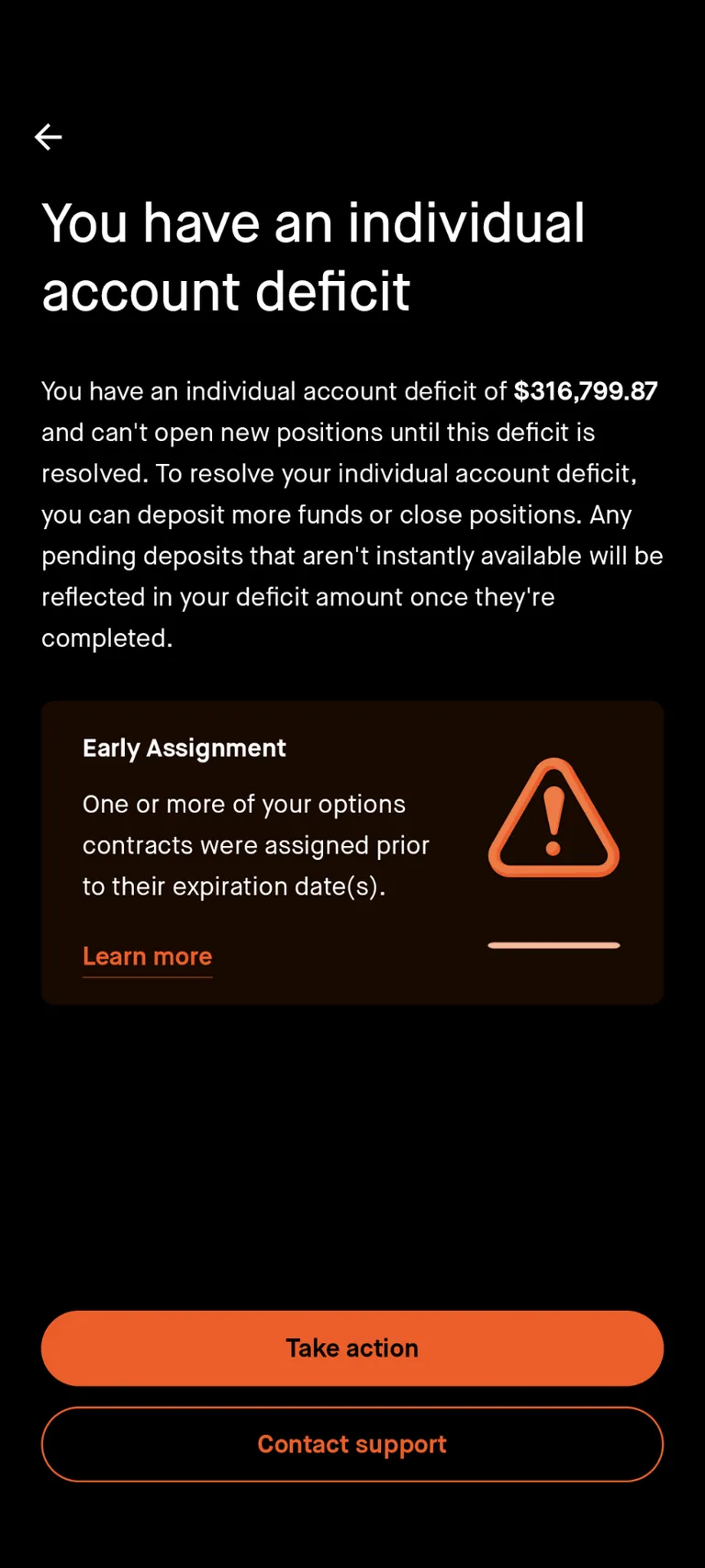
Task: Tap the bold deficit amount $316,799.87
Action: point(585,390)
